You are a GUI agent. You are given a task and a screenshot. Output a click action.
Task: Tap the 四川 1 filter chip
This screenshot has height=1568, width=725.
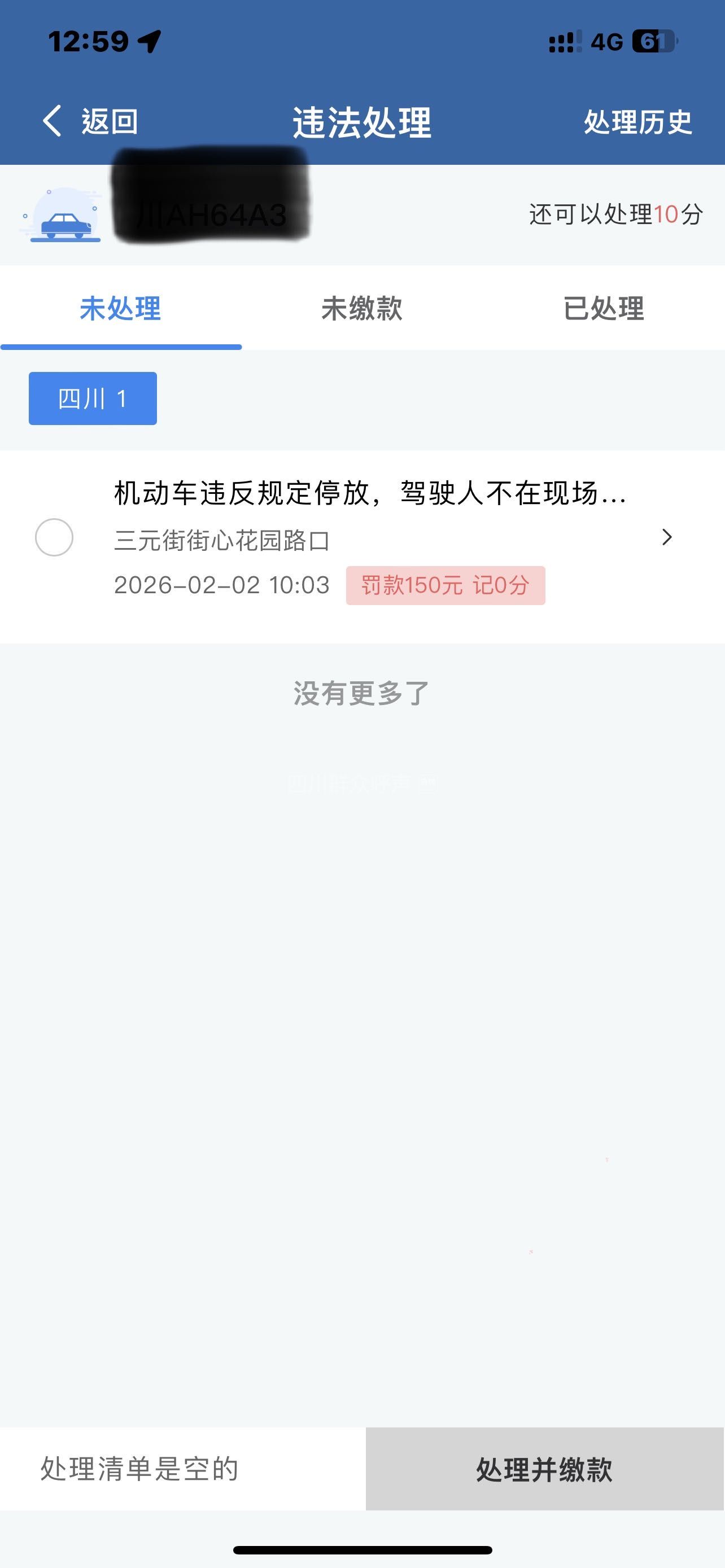pos(93,398)
